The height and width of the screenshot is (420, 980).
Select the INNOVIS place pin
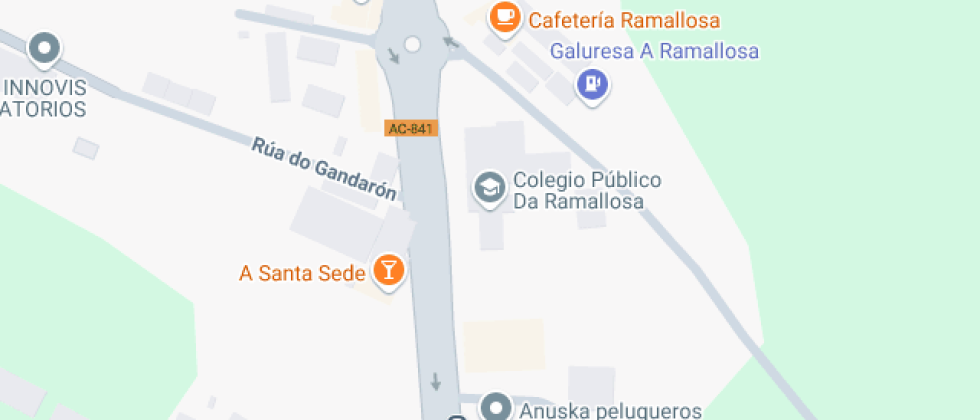(44, 48)
